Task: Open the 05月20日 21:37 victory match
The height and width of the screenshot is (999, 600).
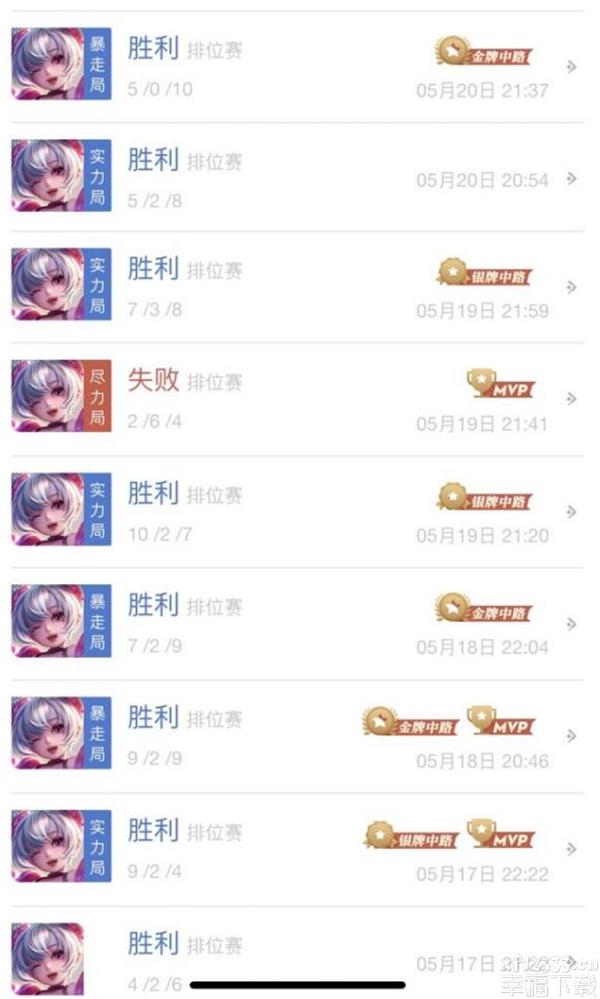Action: 300,67
